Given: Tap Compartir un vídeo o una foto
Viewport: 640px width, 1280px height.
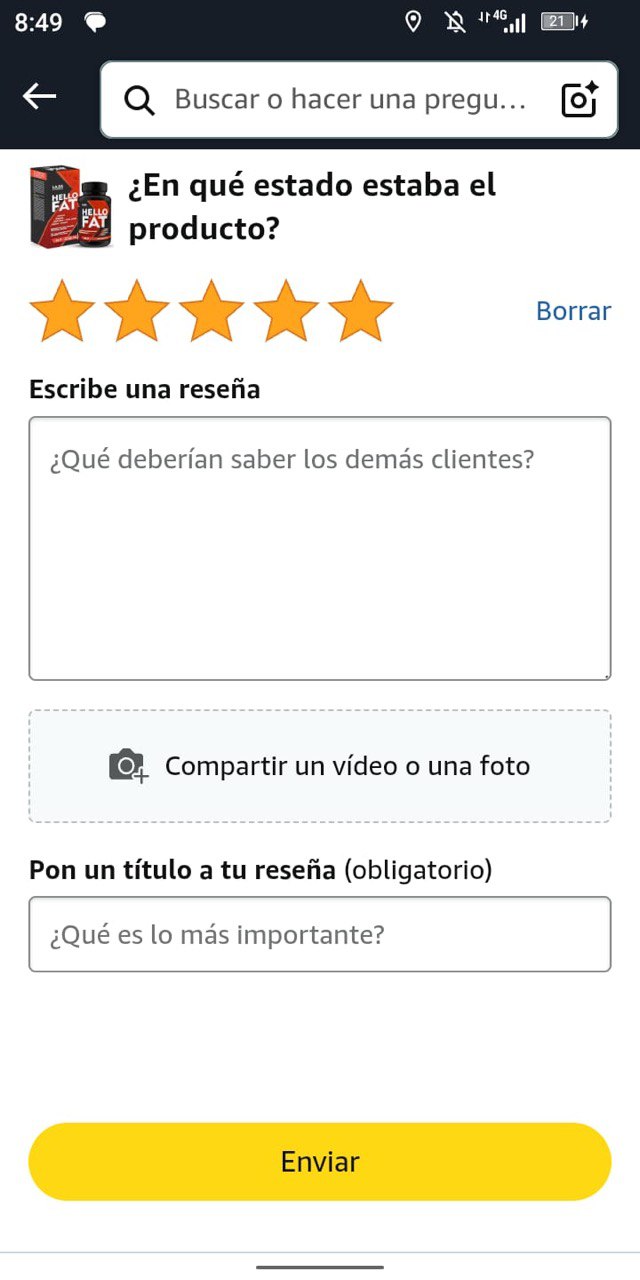Looking at the screenshot, I should [320, 766].
